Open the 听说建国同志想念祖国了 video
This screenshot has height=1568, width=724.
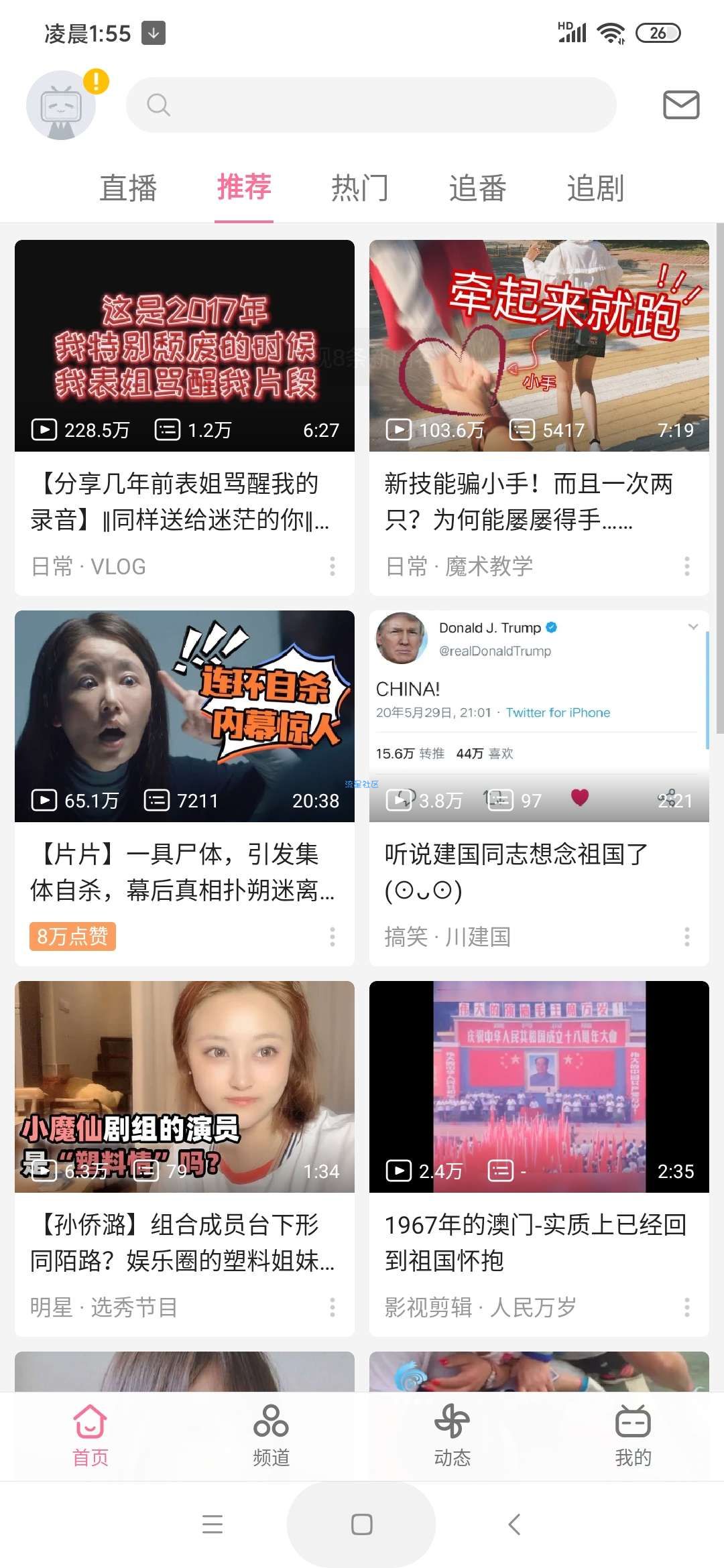(539, 716)
